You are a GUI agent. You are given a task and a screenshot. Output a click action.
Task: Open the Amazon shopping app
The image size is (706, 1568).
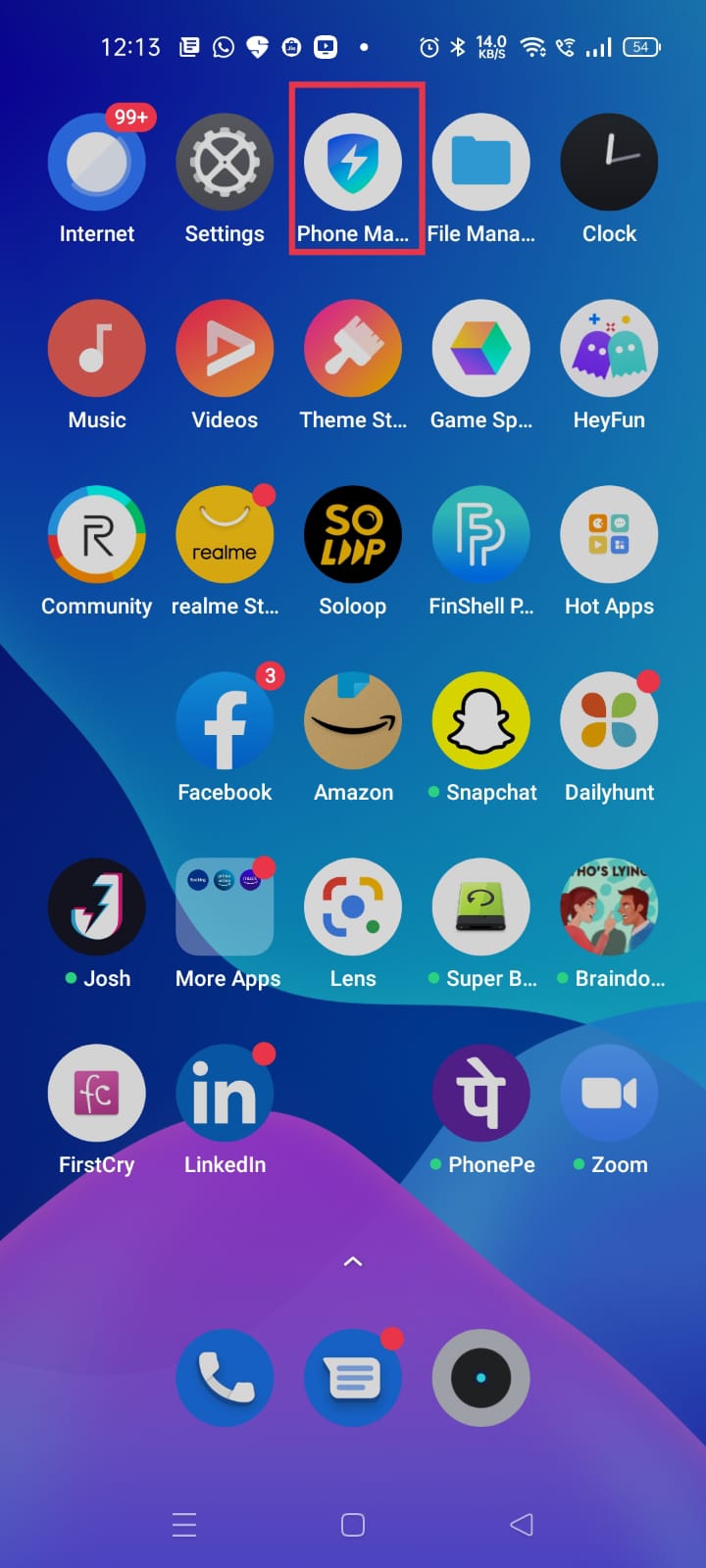(x=353, y=721)
